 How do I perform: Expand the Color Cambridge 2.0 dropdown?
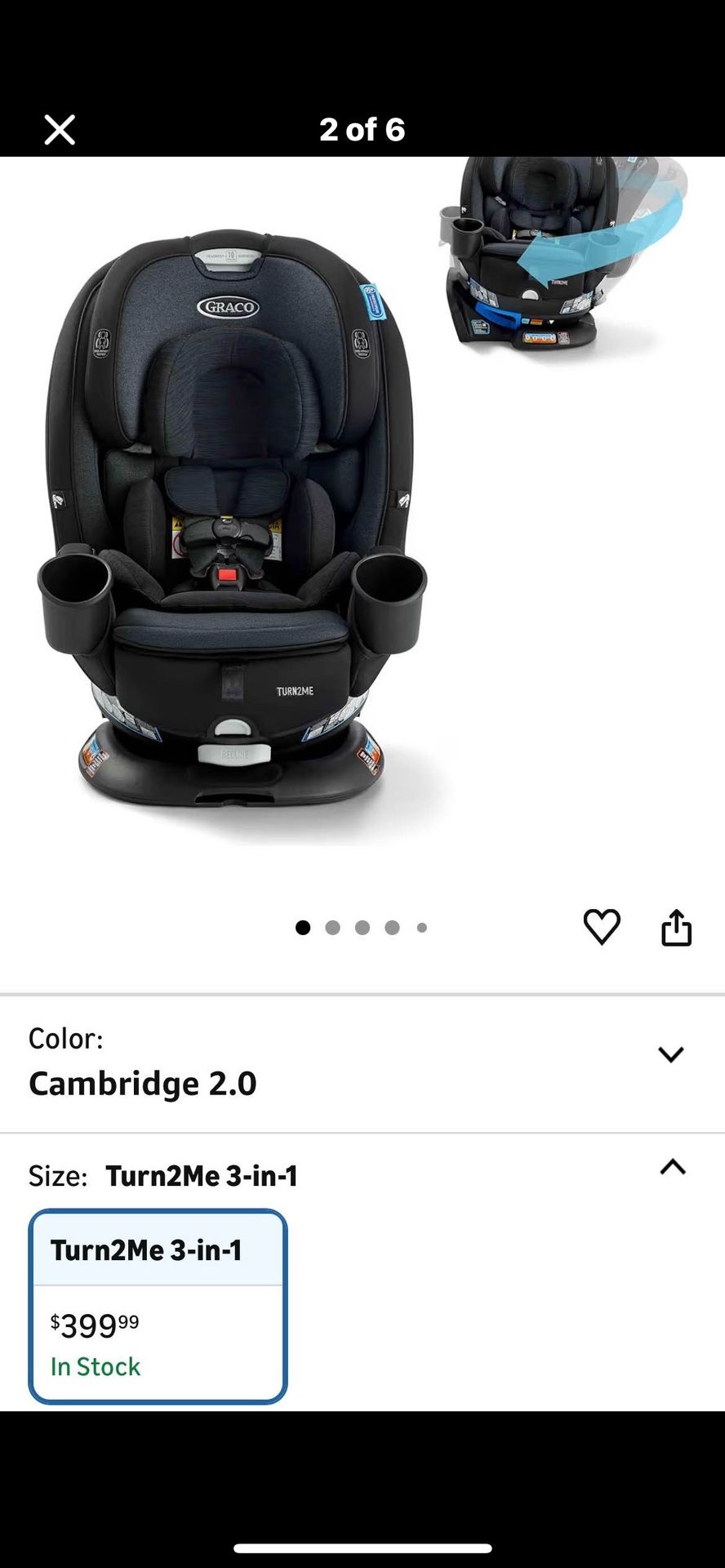coord(670,1054)
